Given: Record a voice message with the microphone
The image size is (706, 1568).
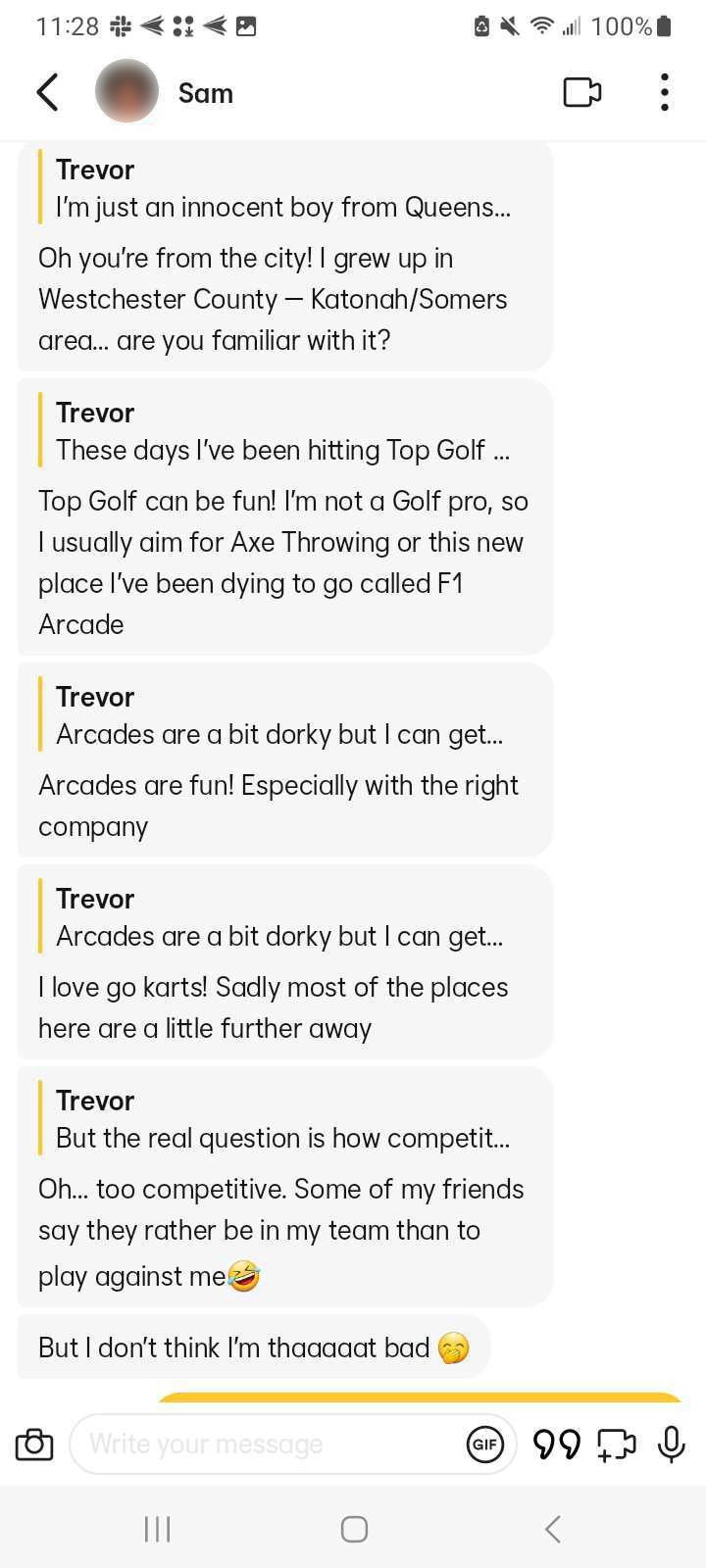Looking at the screenshot, I should click(672, 1444).
